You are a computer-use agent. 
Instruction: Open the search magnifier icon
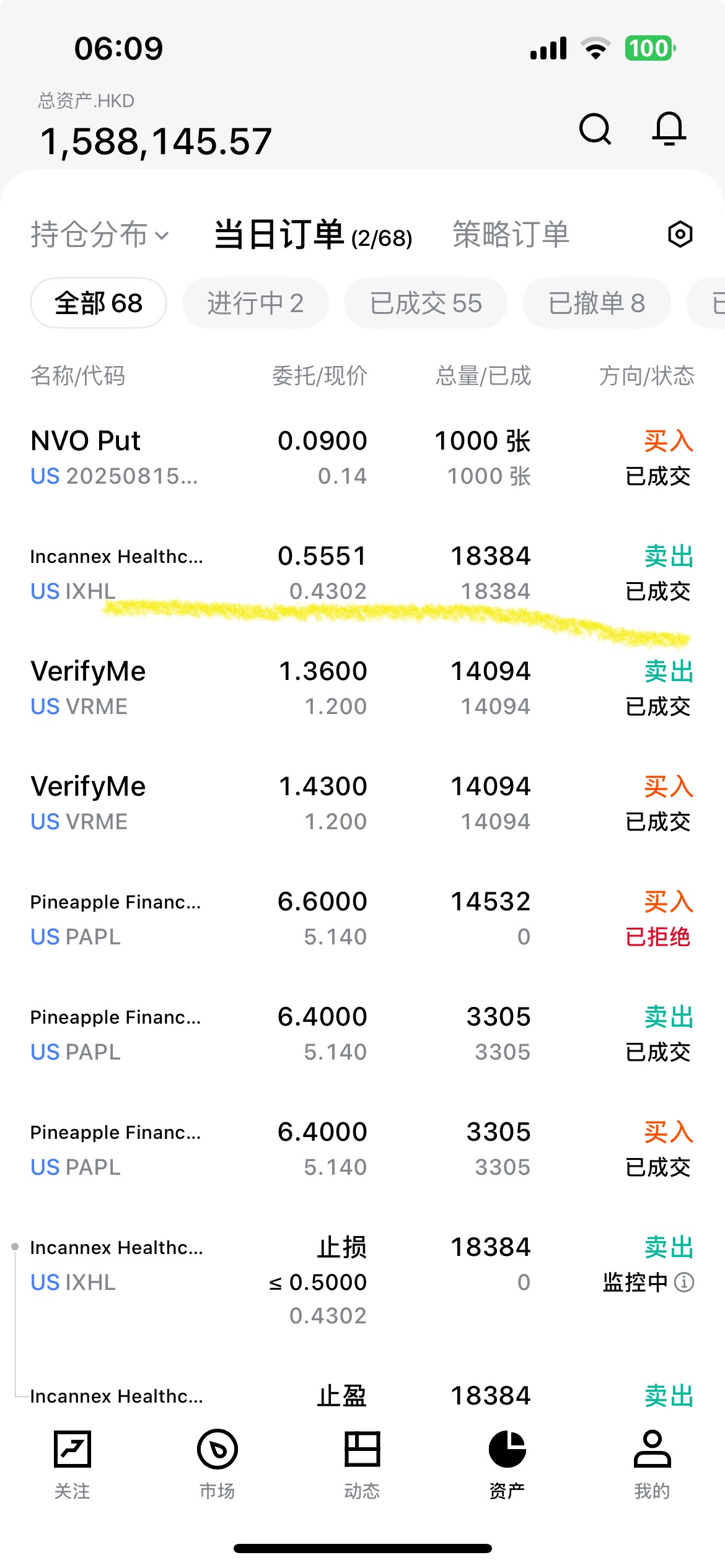[x=595, y=129]
